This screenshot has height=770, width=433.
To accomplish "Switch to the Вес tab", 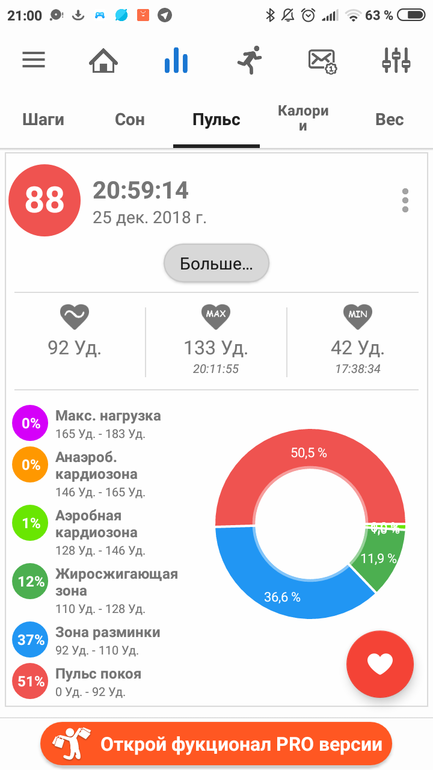I will tap(389, 119).
